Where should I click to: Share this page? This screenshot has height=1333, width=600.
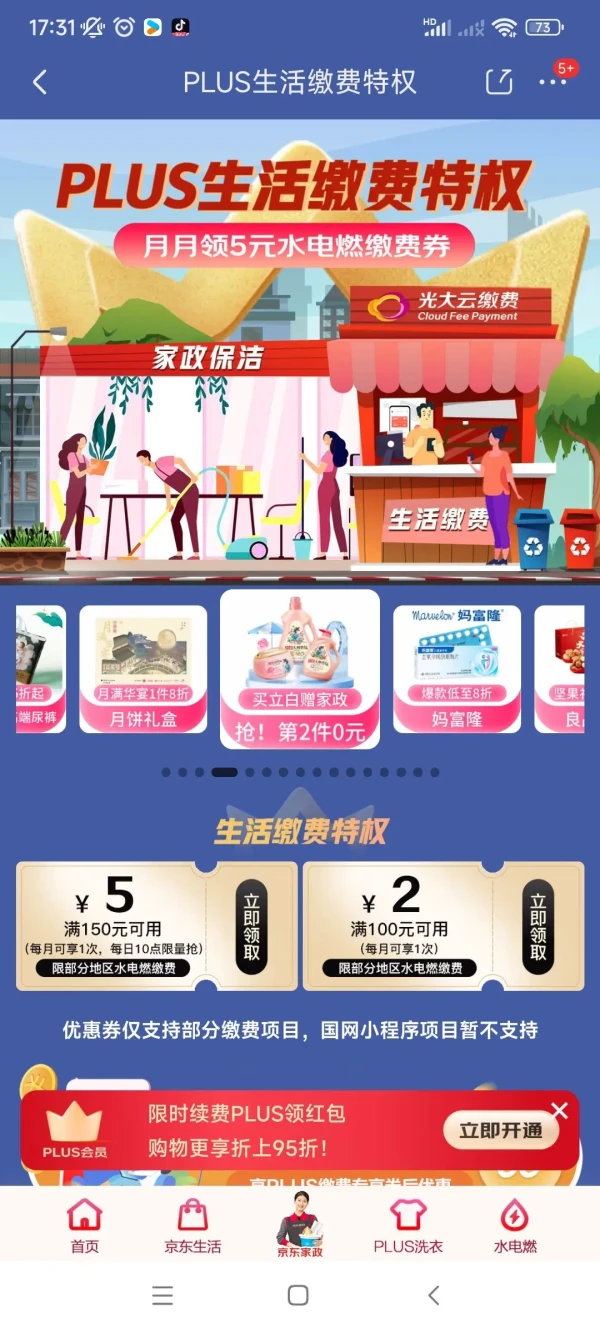498,82
